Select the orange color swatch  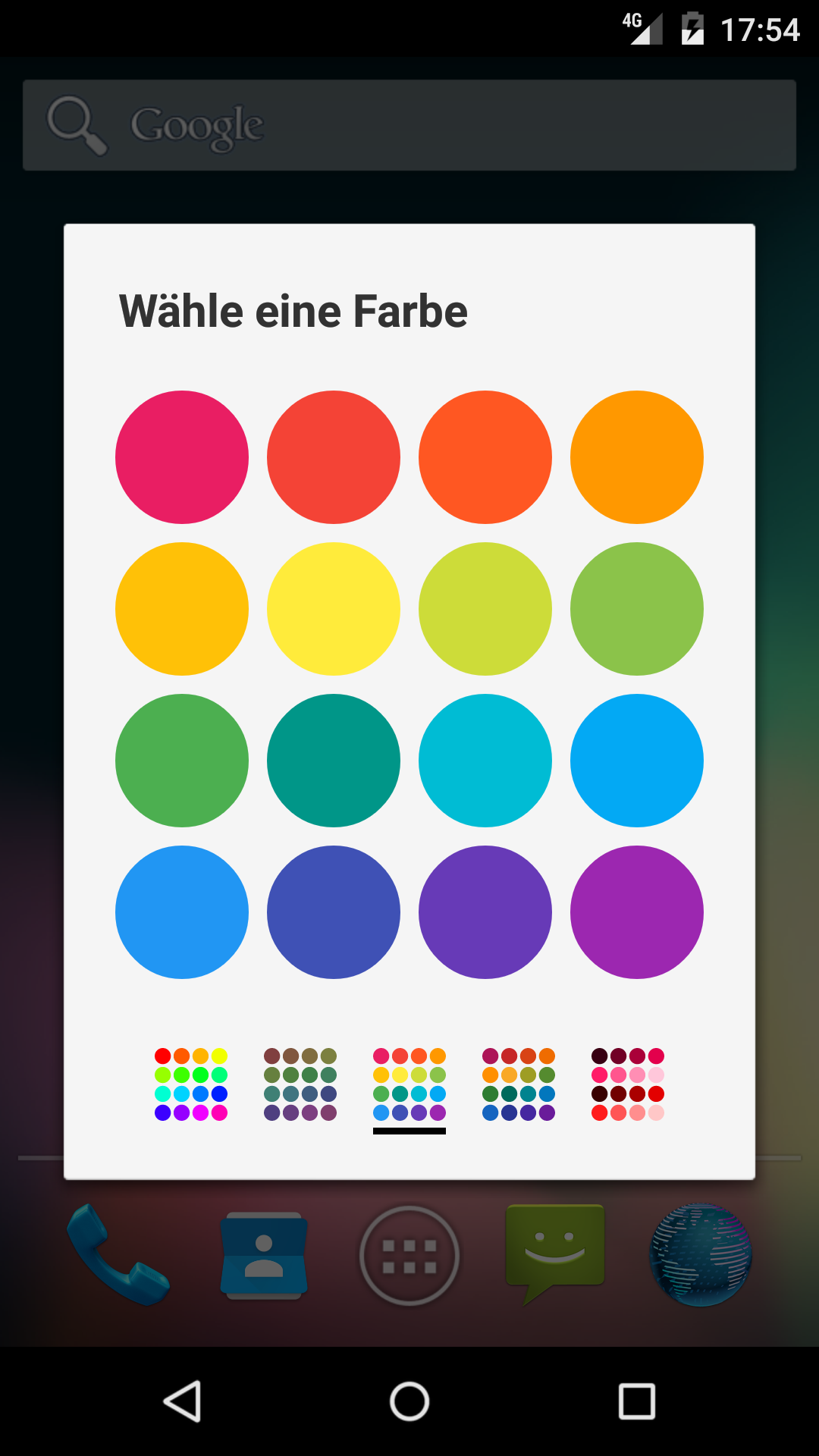click(x=637, y=457)
